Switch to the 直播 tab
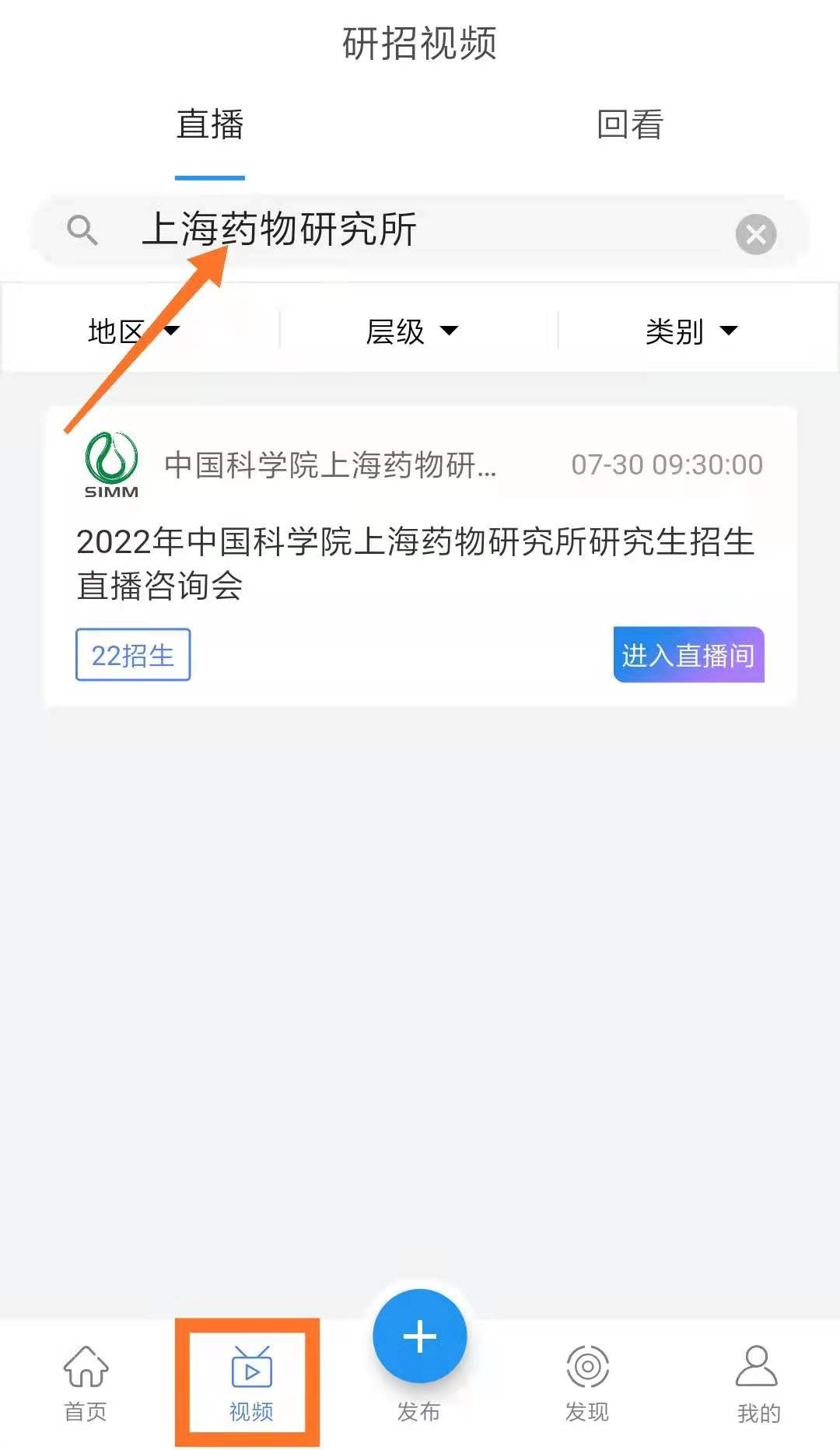Image resolution: width=840 pixels, height=1450 pixels. 210,125
